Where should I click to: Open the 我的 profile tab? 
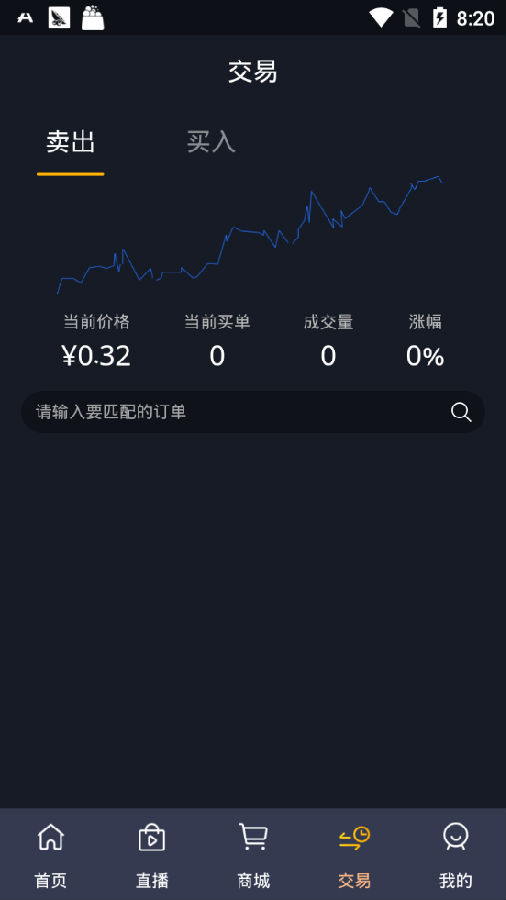tap(456, 855)
